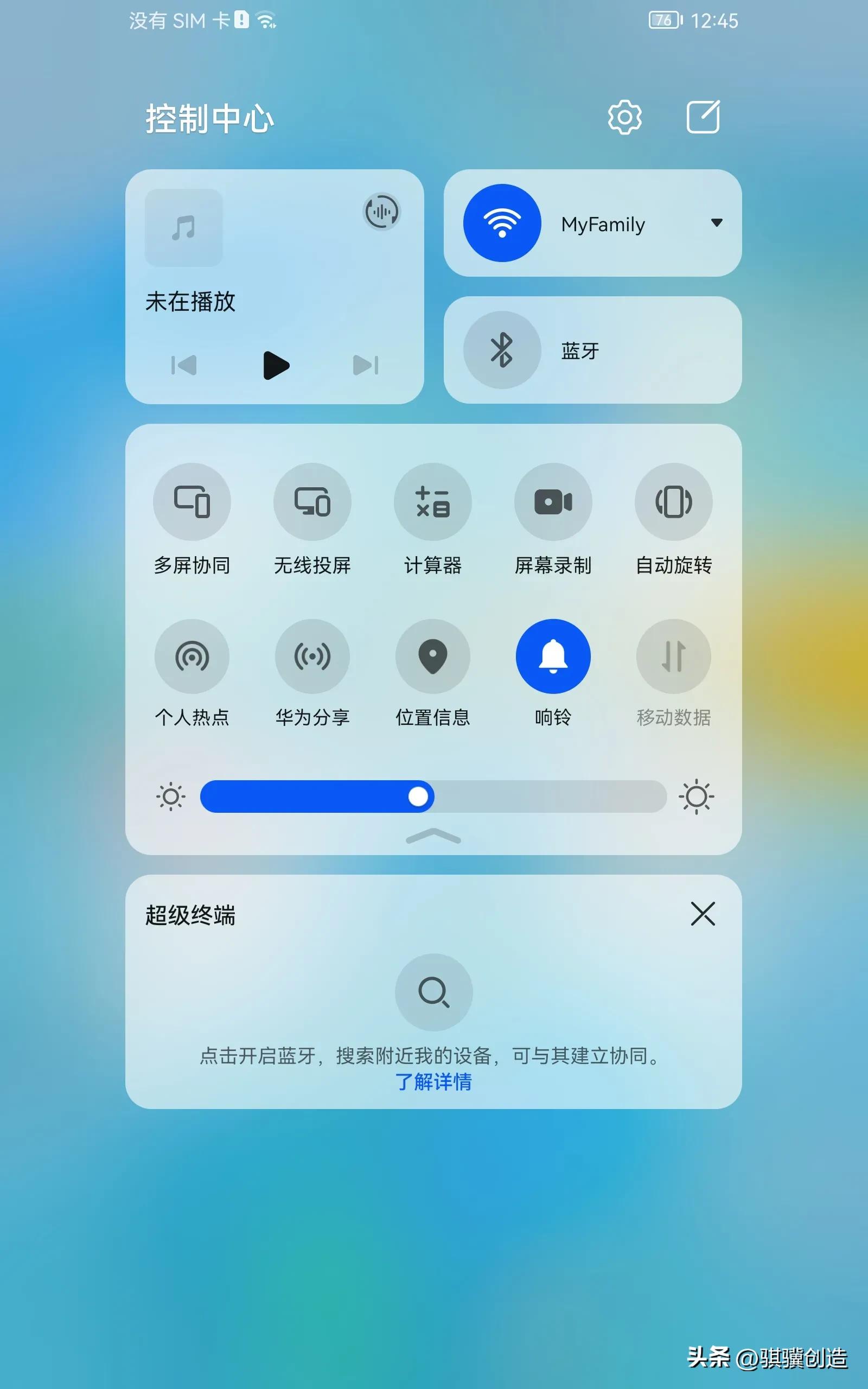Turn on Bluetooth (蓝牙)
Image resolution: width=868 pixels, height=1389 pixels.
click(502, 350)
